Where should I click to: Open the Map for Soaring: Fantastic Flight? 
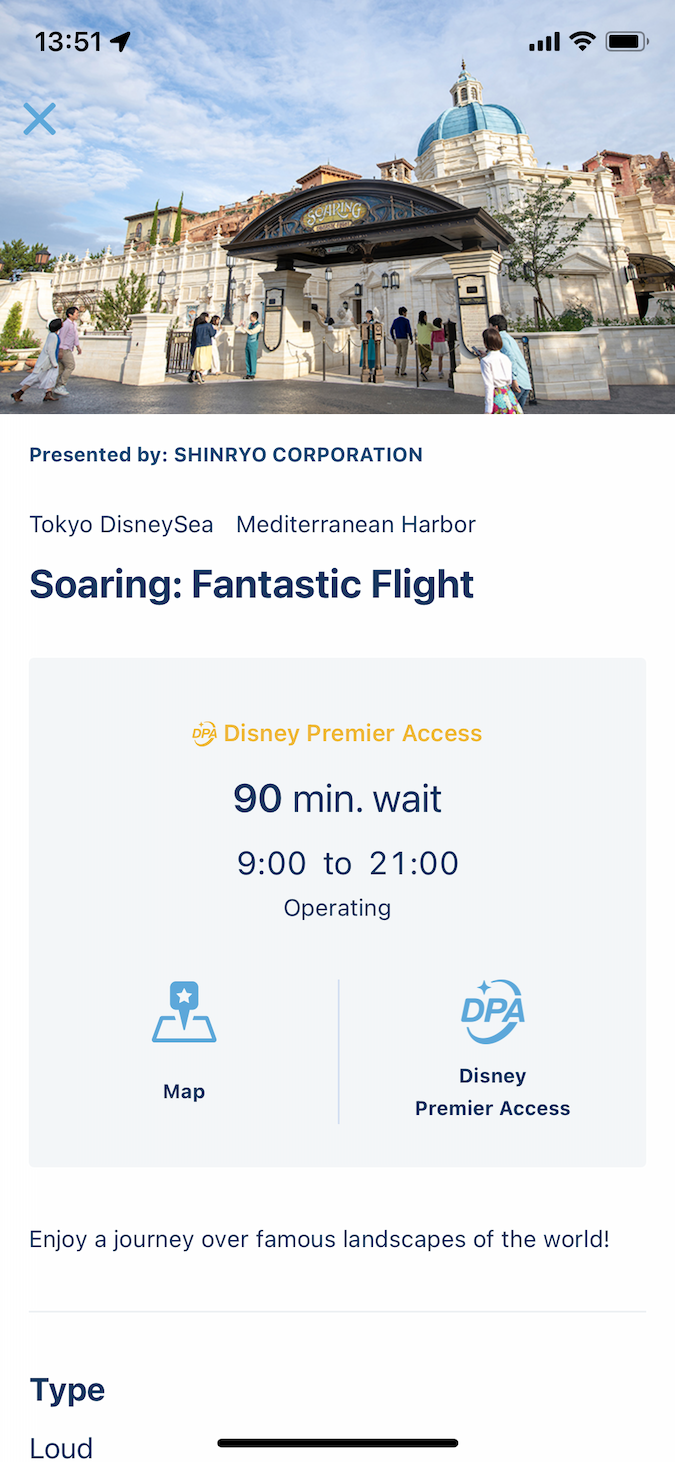tap(184, 1042)
